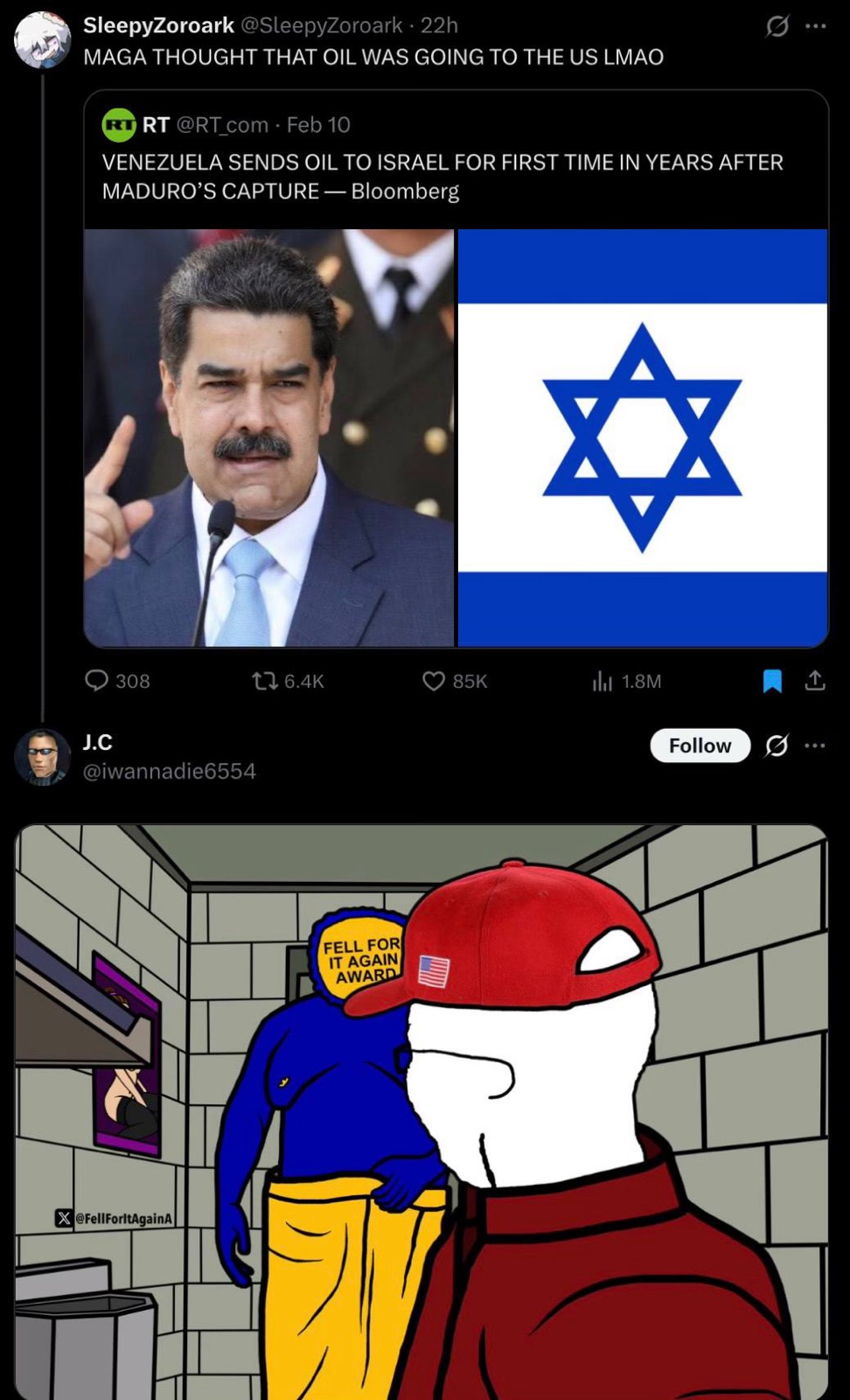
Task: Open @iwannadie6554 handle
Action: [x=169, y=771]
